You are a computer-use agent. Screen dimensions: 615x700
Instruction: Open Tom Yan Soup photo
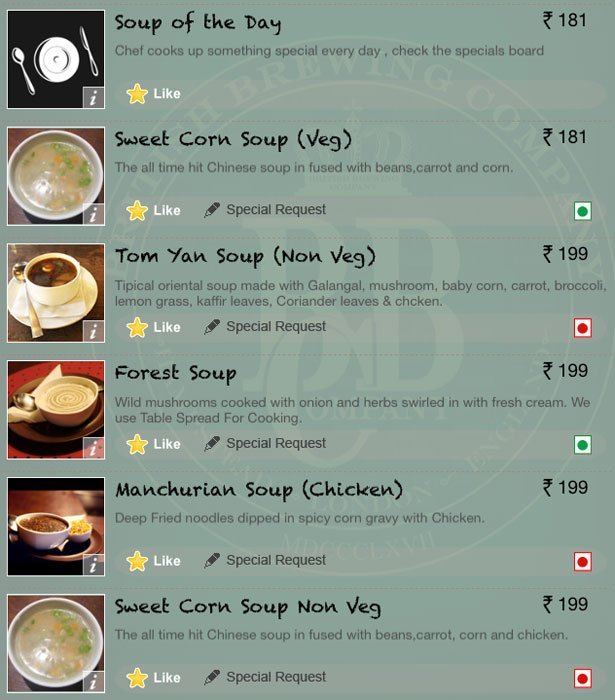click(x=55, y=292)
